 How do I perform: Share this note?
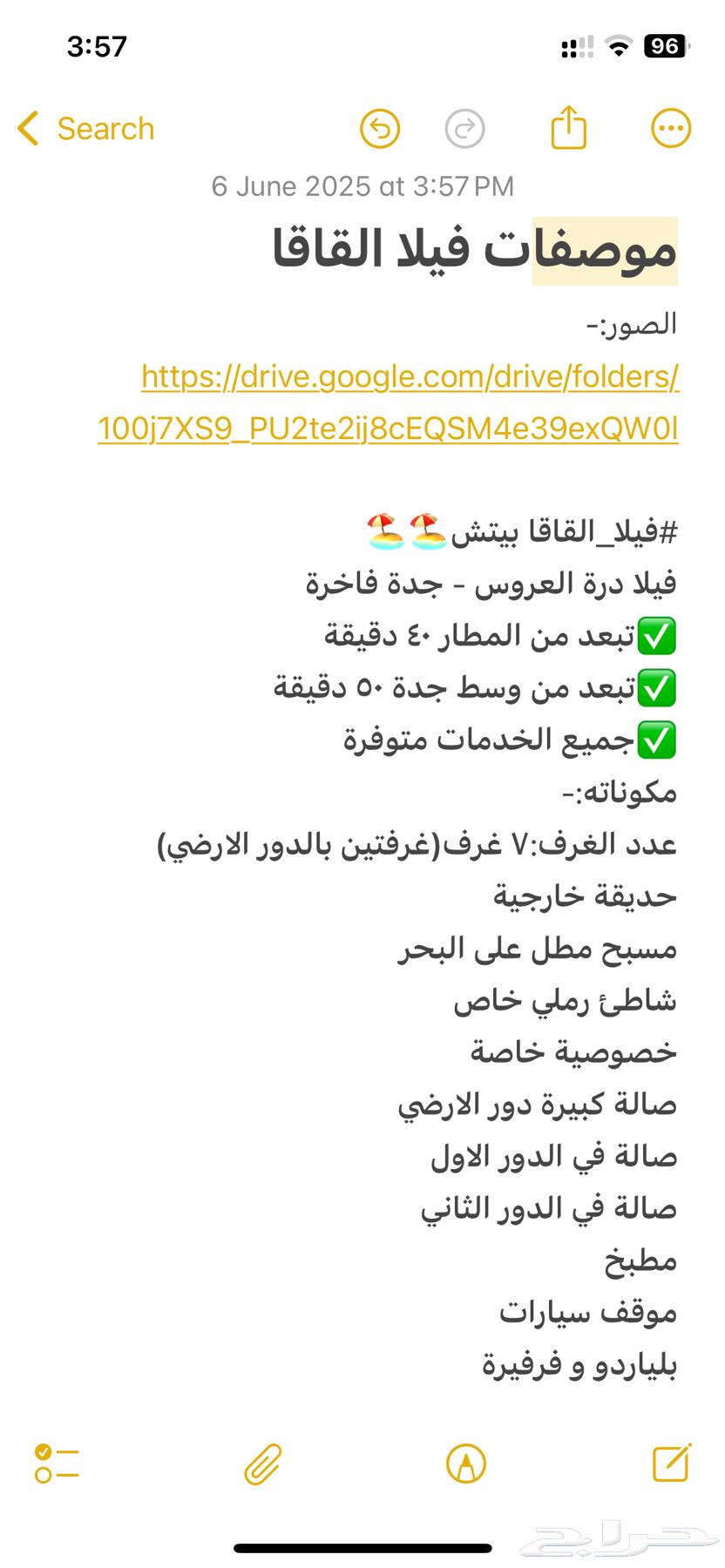coord(568,128)
